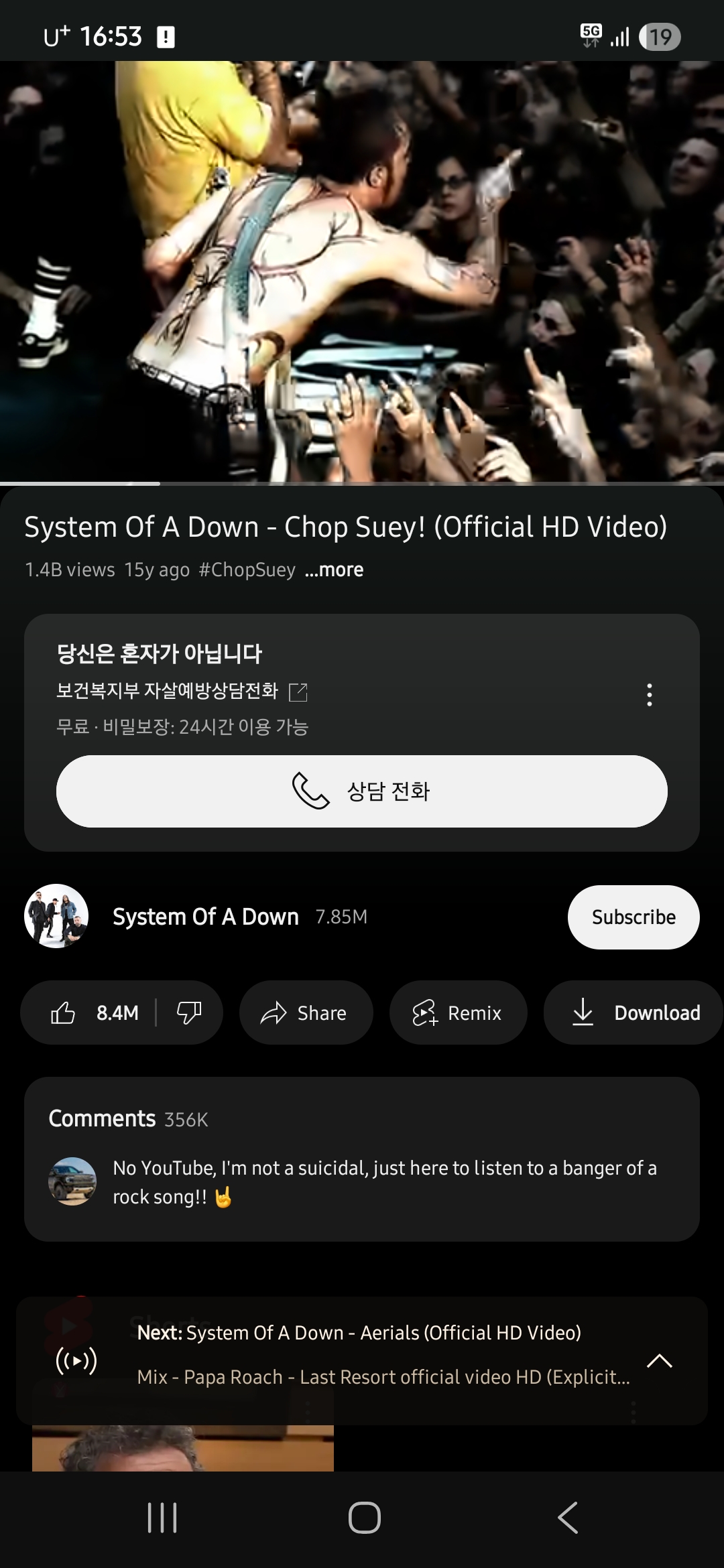The width and height of the screenshot is (724, 1568).
Task: Dislike this video
Action: click(x=189, y=1012)
